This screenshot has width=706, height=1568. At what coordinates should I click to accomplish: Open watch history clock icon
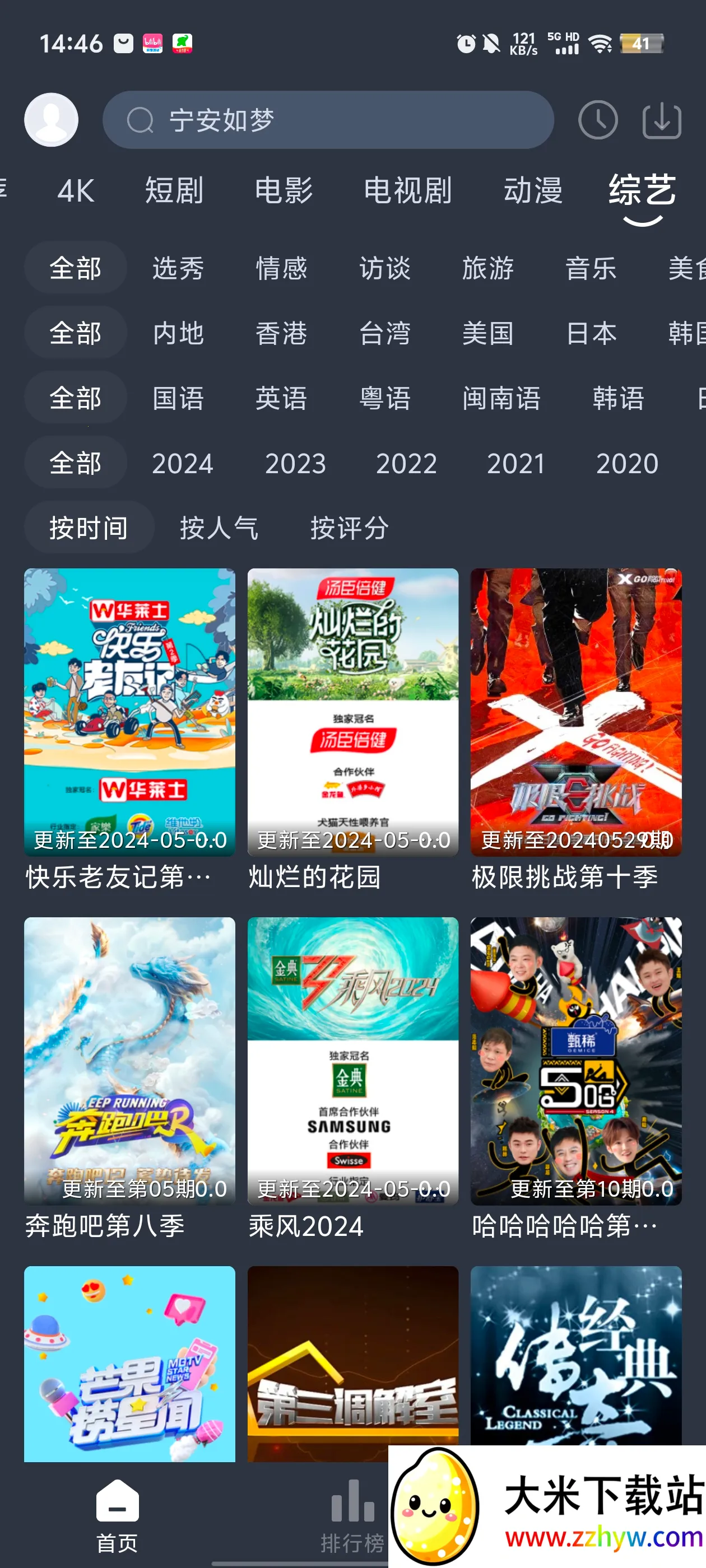click(597, 120)
